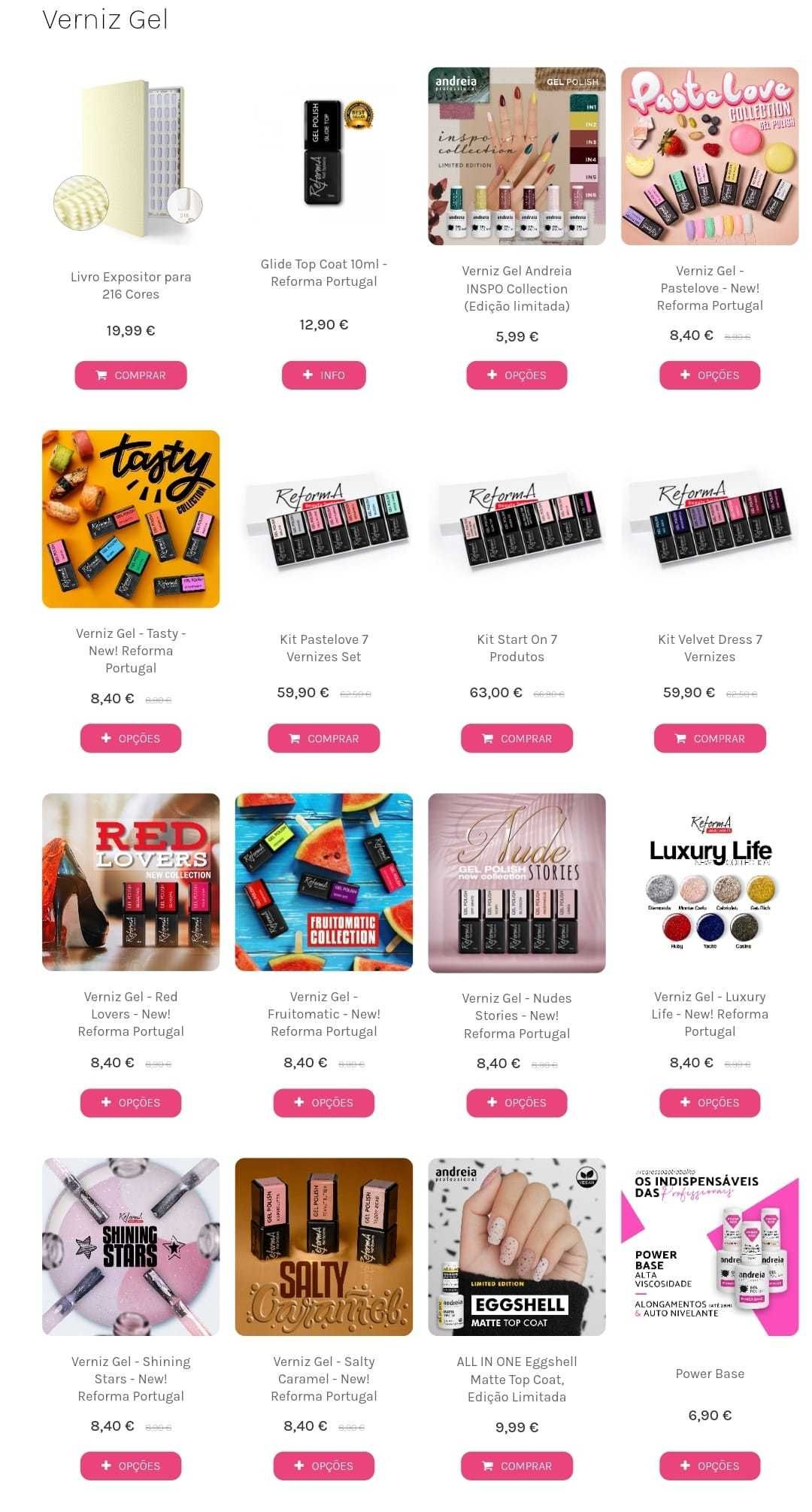Open Opções for Fruitomatic gel polish
Image resolution: width=812 pixels, height=1512 pixels.
[x=323, y=1103]
